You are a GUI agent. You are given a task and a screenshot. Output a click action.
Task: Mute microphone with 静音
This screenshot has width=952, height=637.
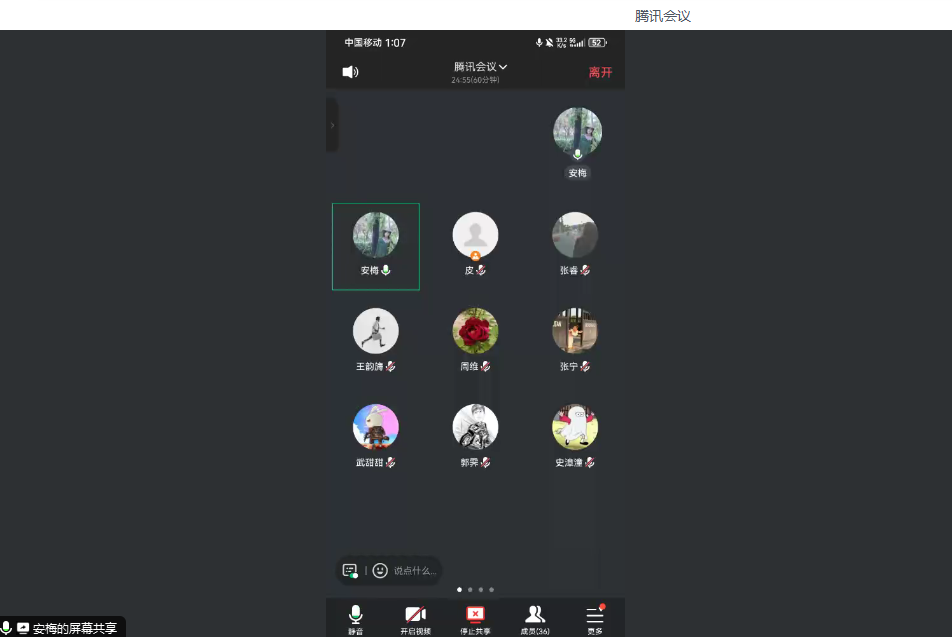pos(355,619)
